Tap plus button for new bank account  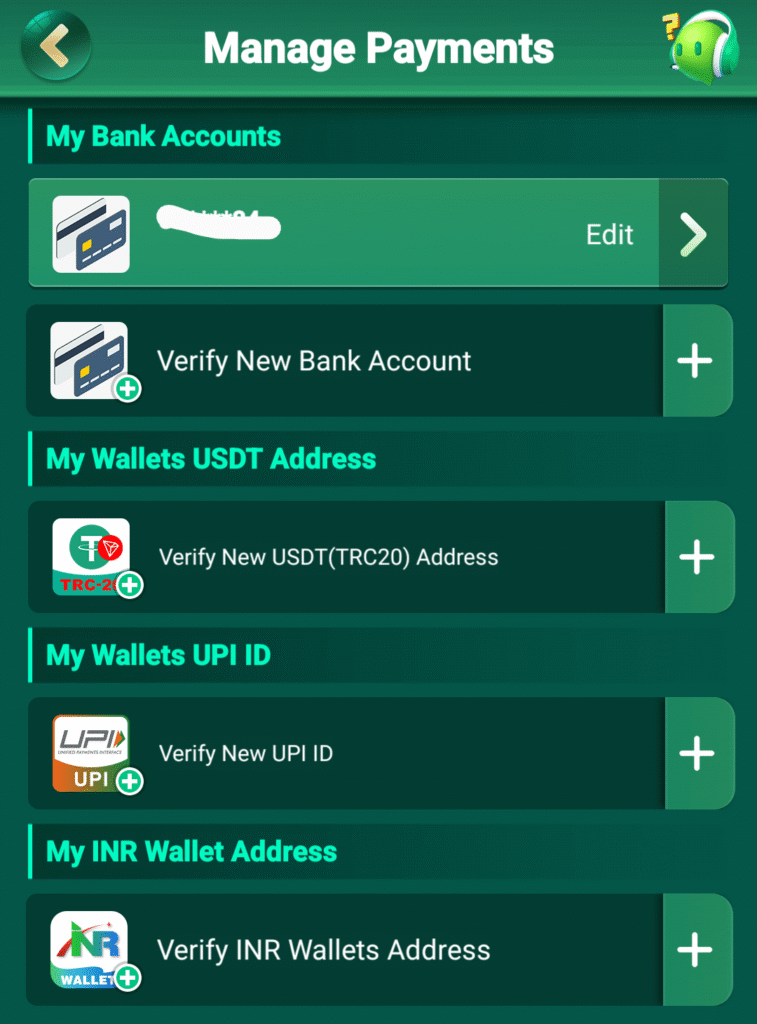(x=696, y=361)
